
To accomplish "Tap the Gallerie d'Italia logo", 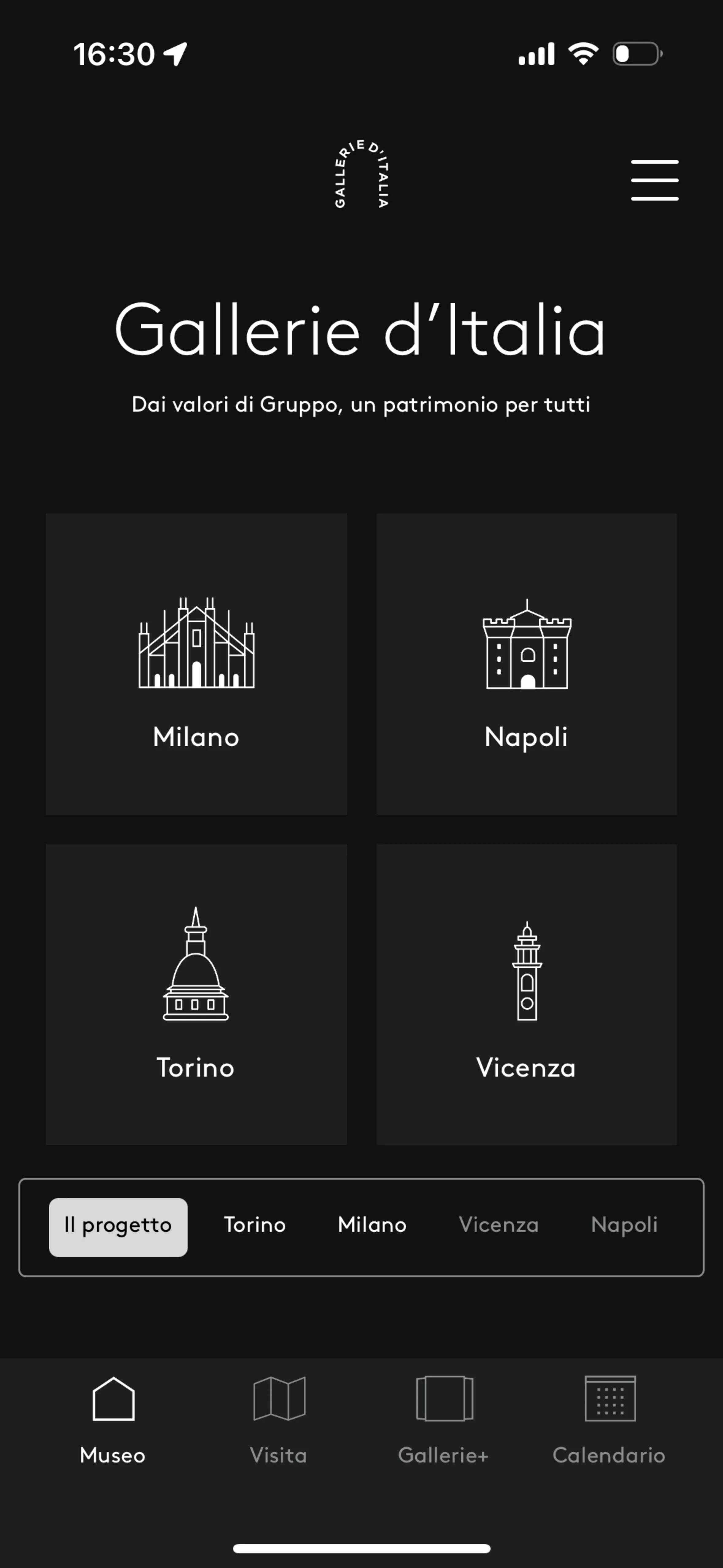I will tap(361, 174).
